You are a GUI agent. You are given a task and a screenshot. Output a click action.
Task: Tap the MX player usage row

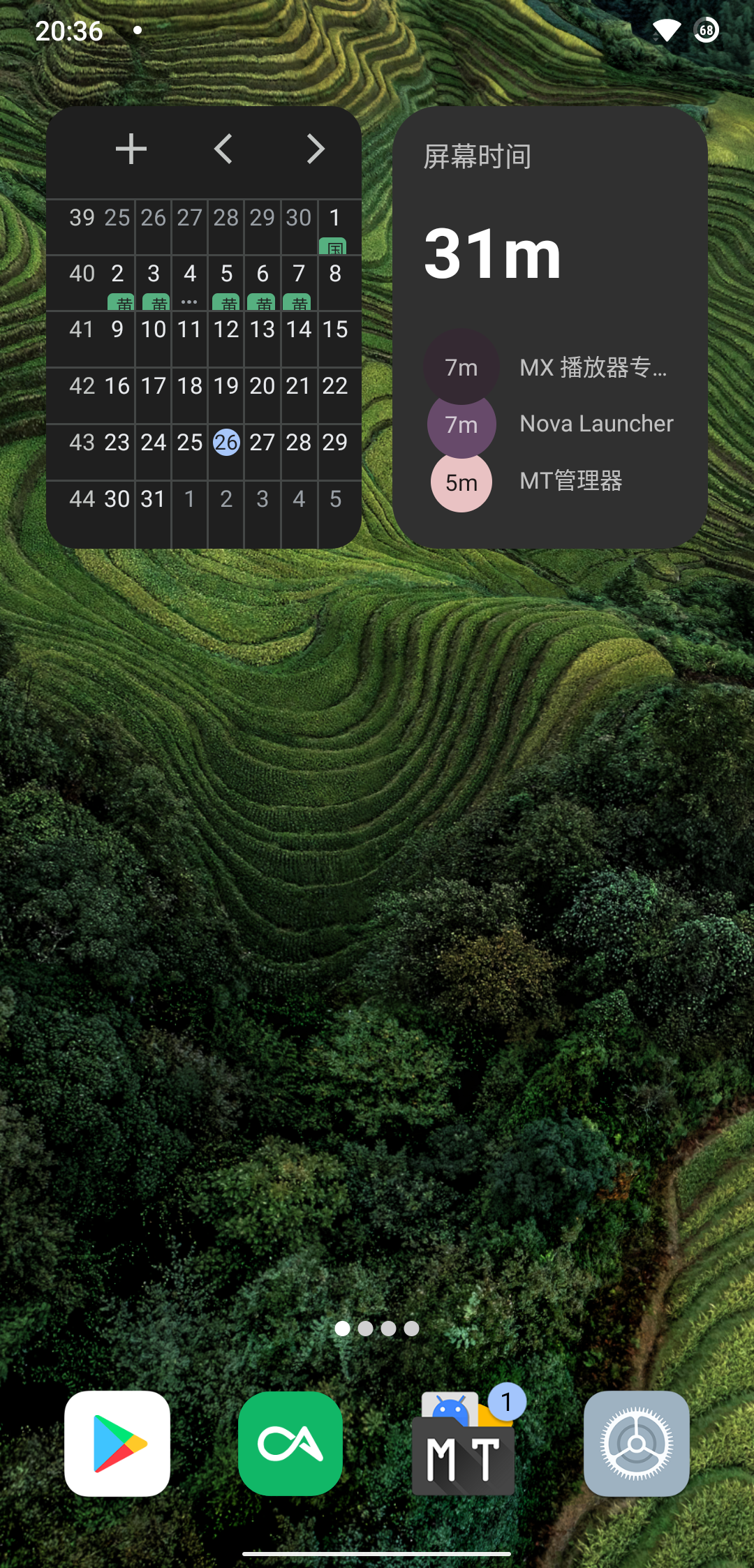coord(552,367)
